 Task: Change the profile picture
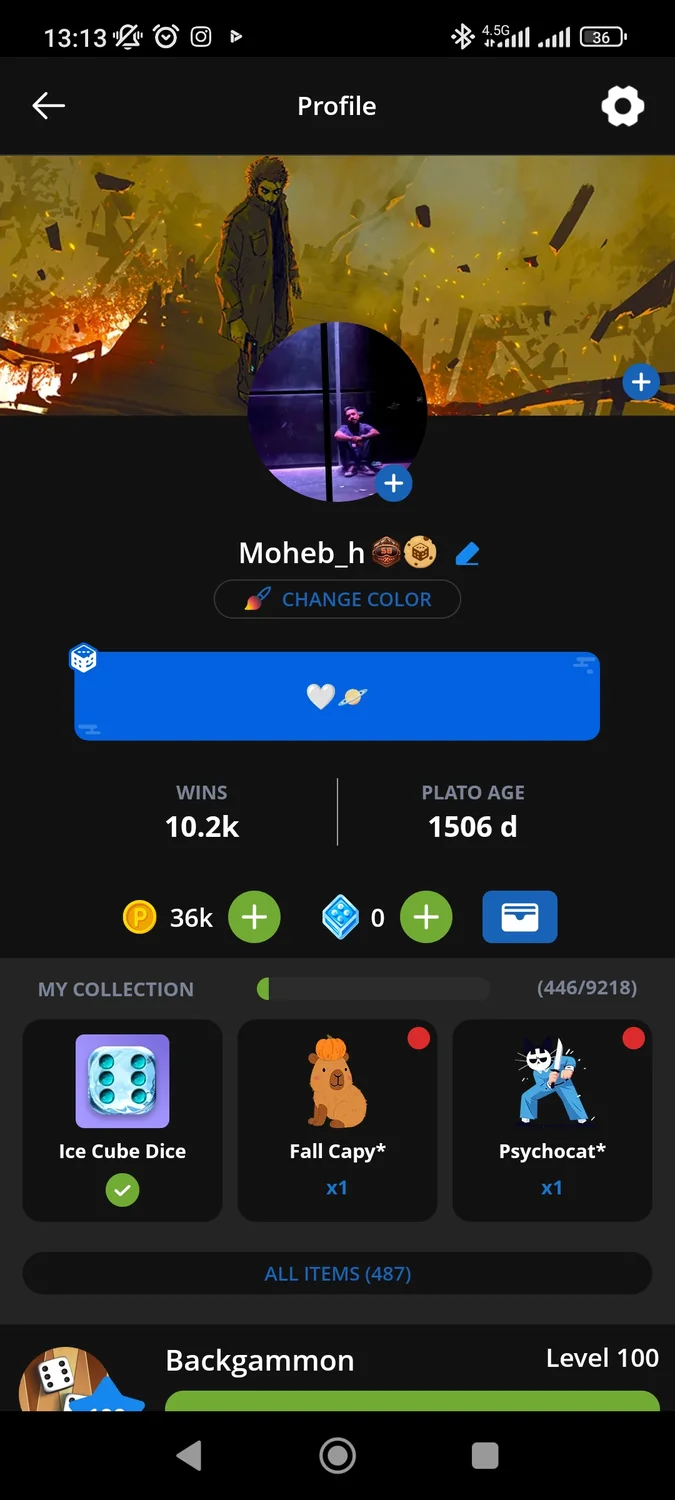394,484
